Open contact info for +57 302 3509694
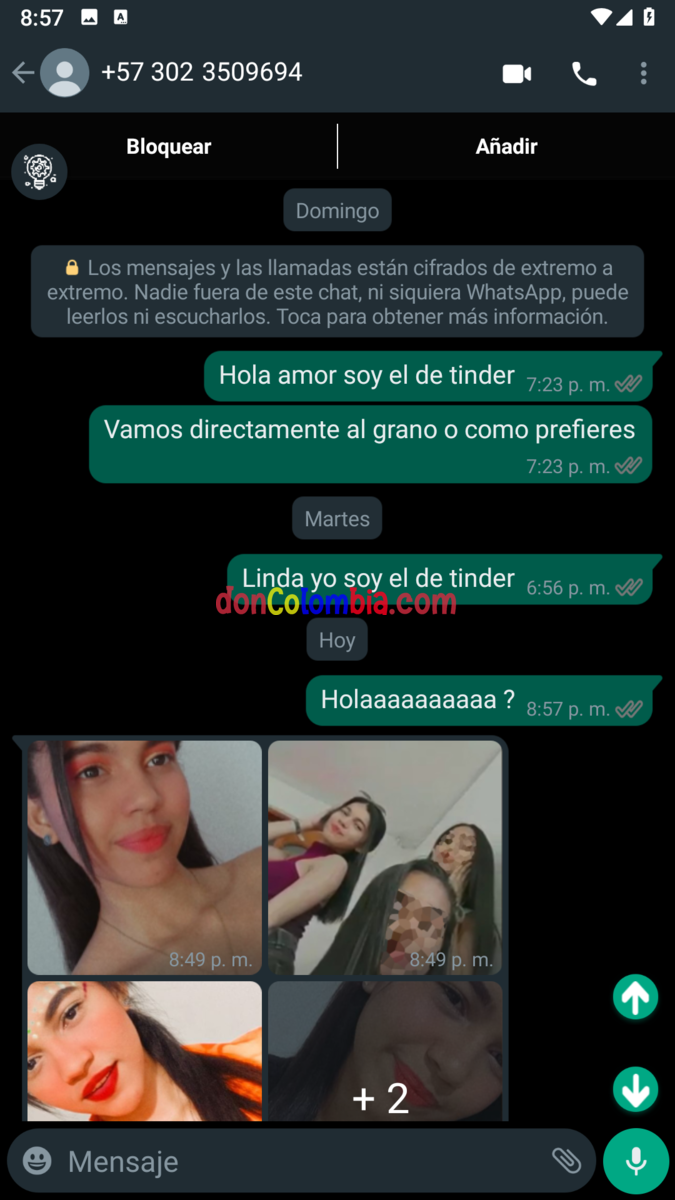This screenshot has height=1200, width=675. click(201, 73)
